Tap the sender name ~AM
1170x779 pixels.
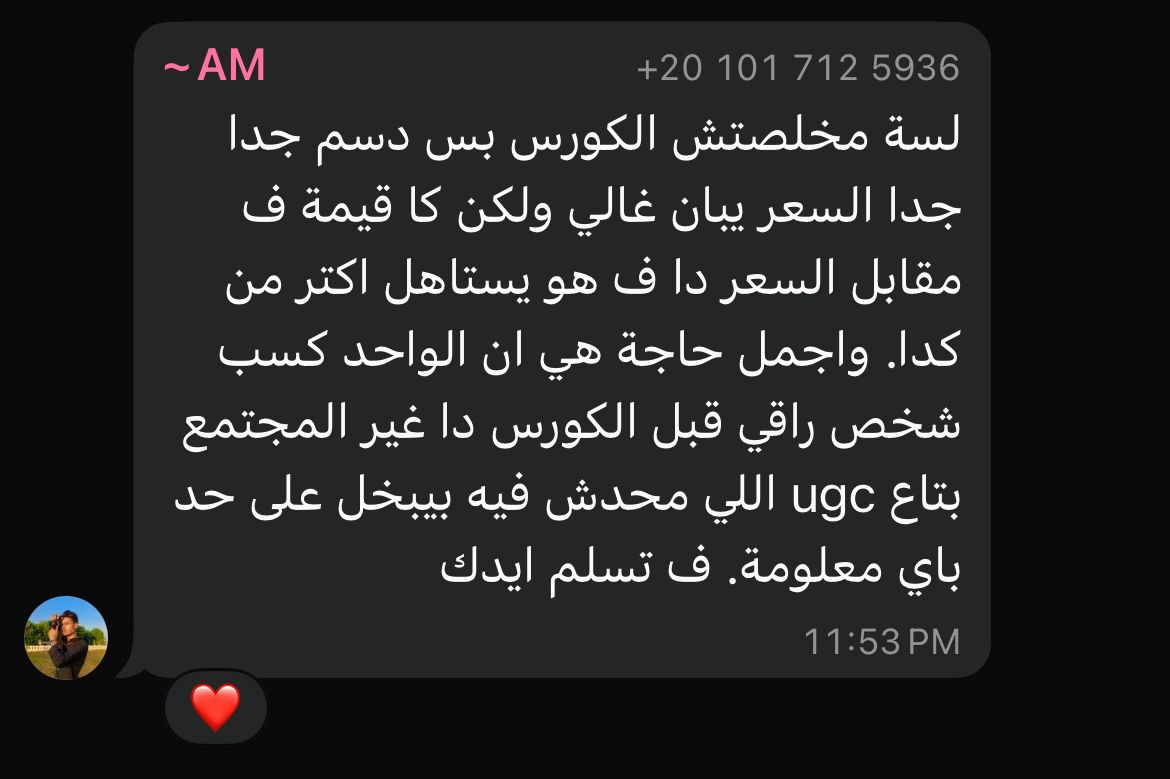pos(215,66)
